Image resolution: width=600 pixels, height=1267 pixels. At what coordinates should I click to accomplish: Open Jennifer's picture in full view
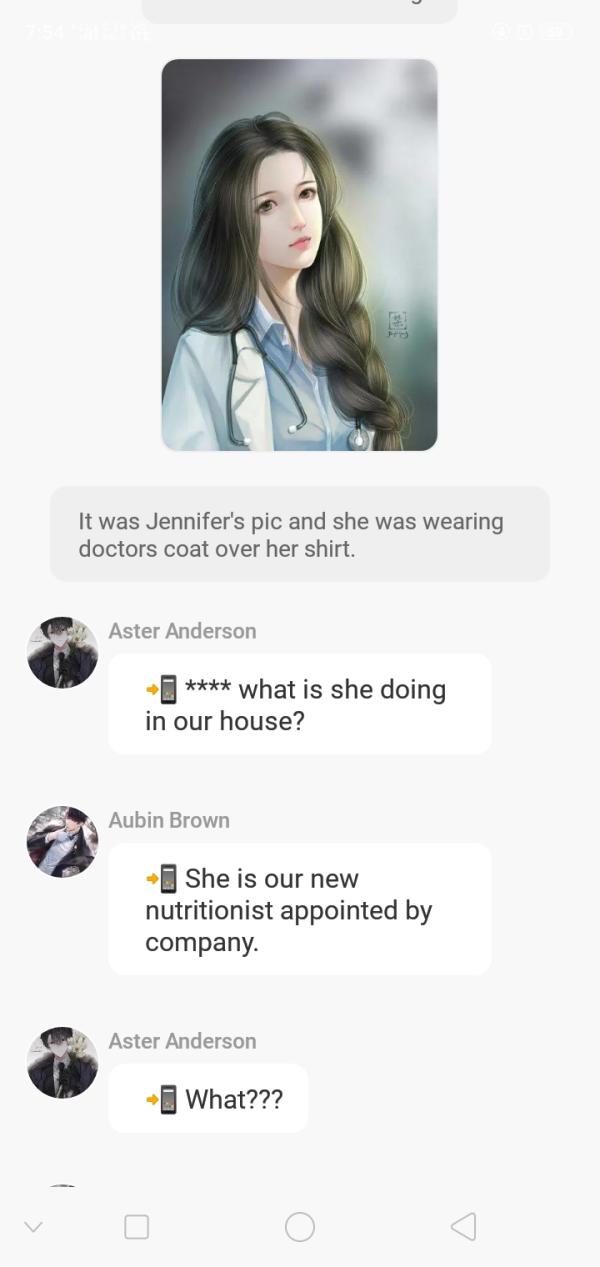pyautogui.click(x=299, y=255)
